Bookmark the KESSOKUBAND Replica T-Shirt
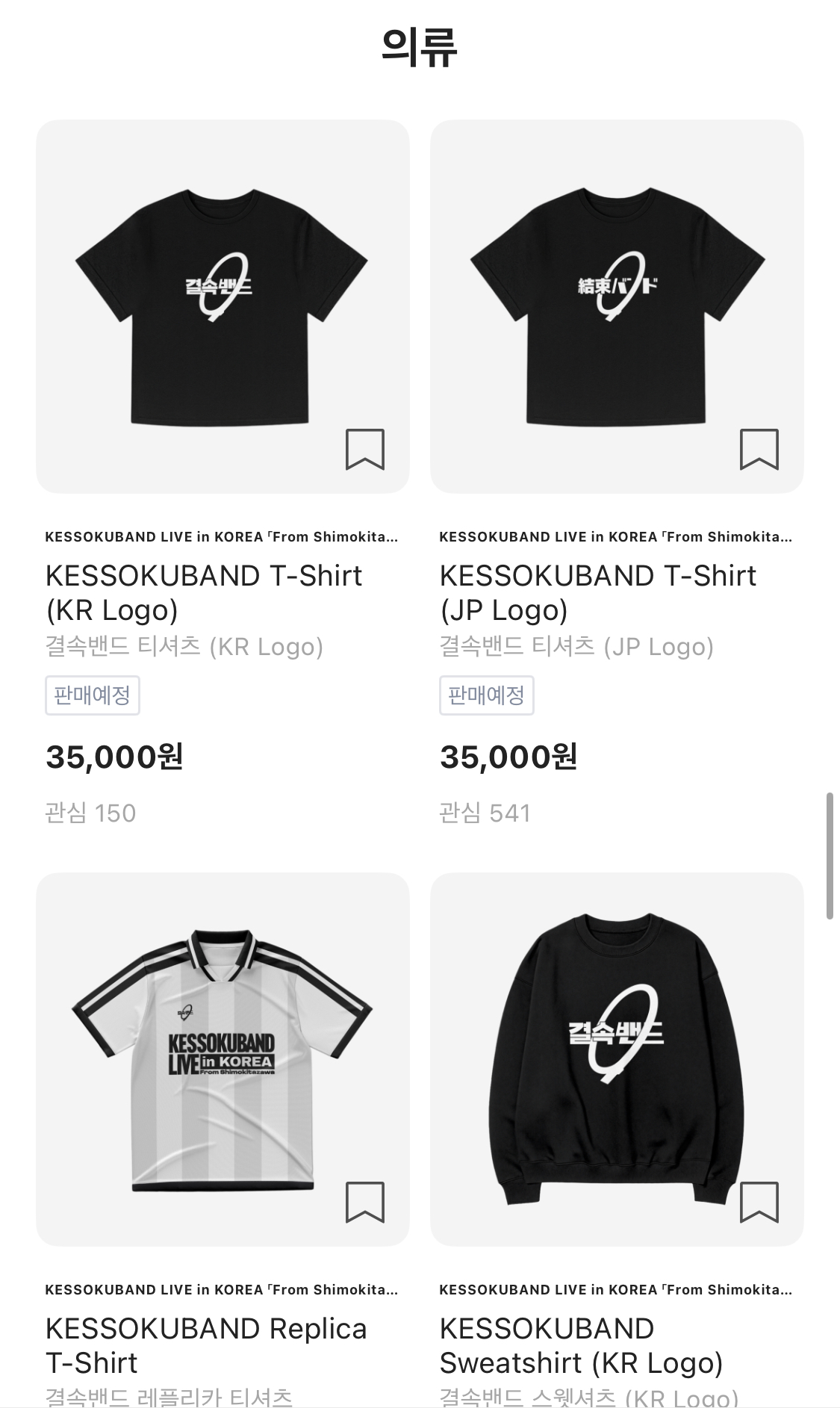 [364, 1202]
